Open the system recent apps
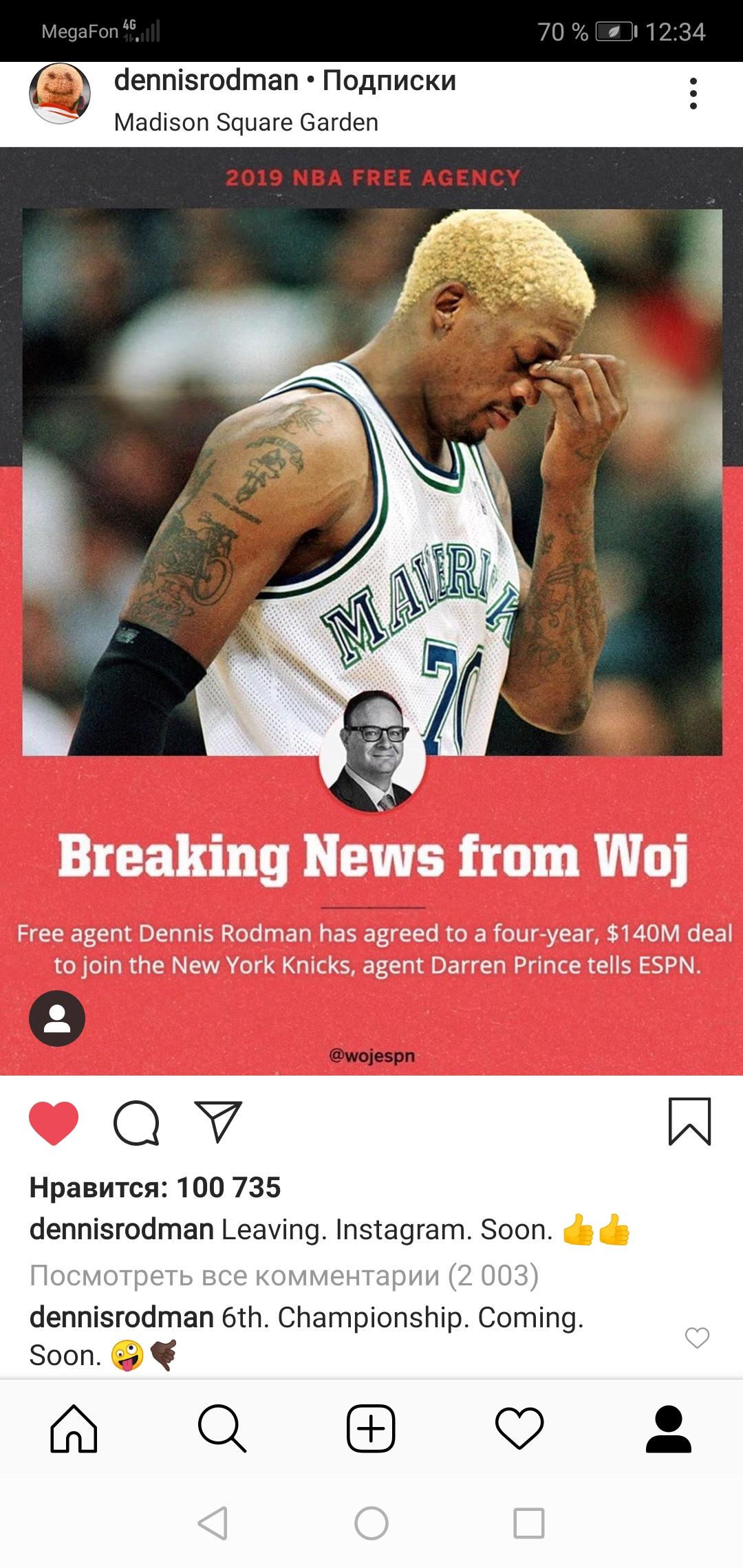743x1568 pixels. pos(529,1523)
